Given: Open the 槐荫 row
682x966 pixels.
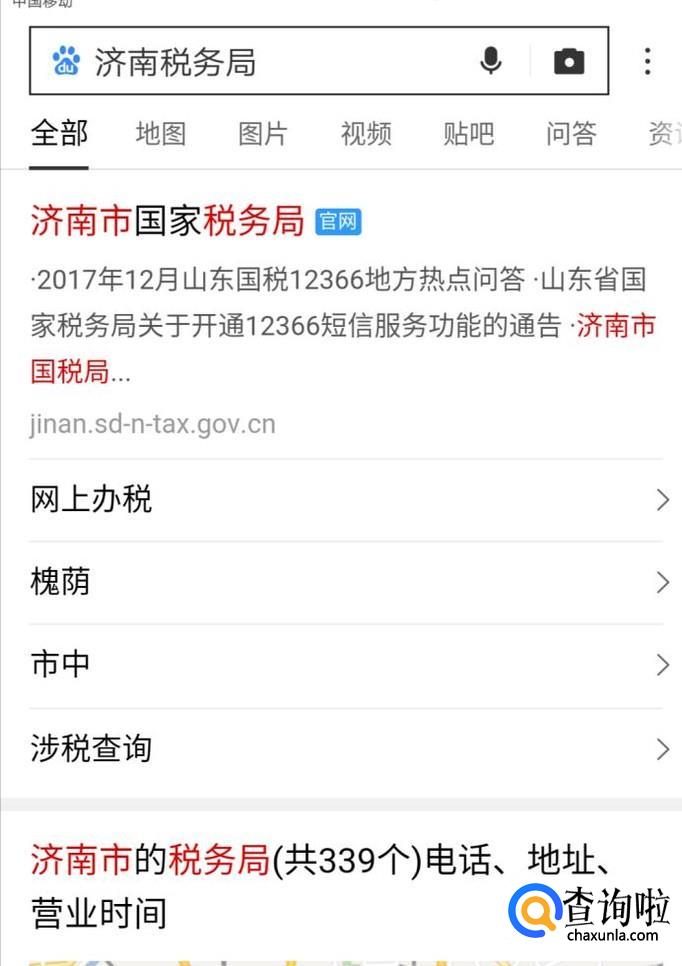Looking at the screenshot, I should [346, 582].
